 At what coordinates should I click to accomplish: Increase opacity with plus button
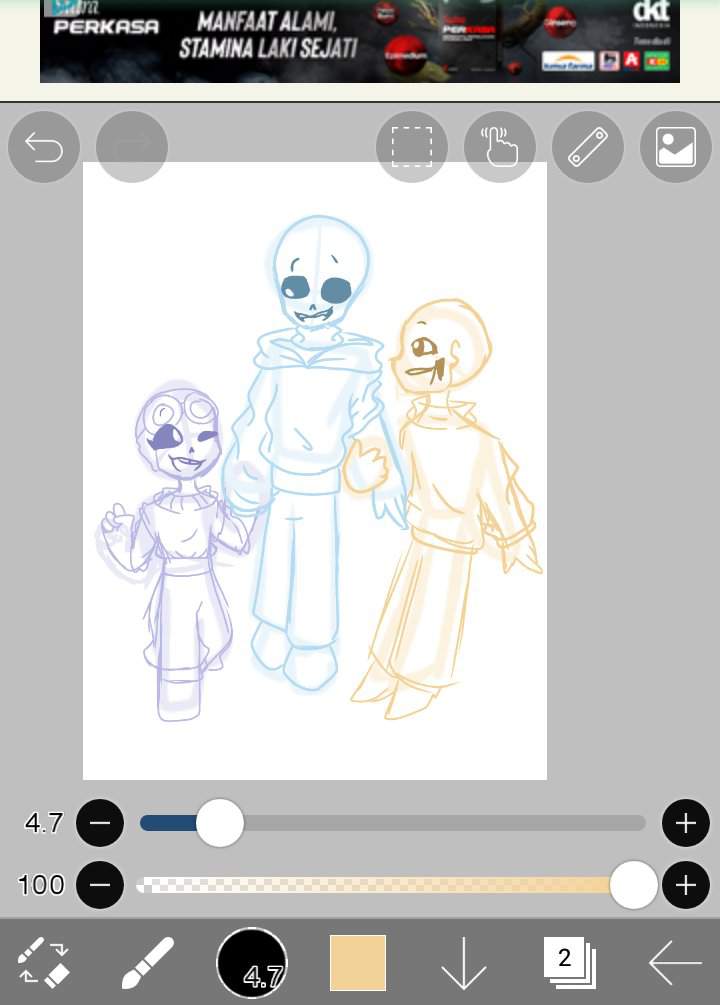coord(686,885)
